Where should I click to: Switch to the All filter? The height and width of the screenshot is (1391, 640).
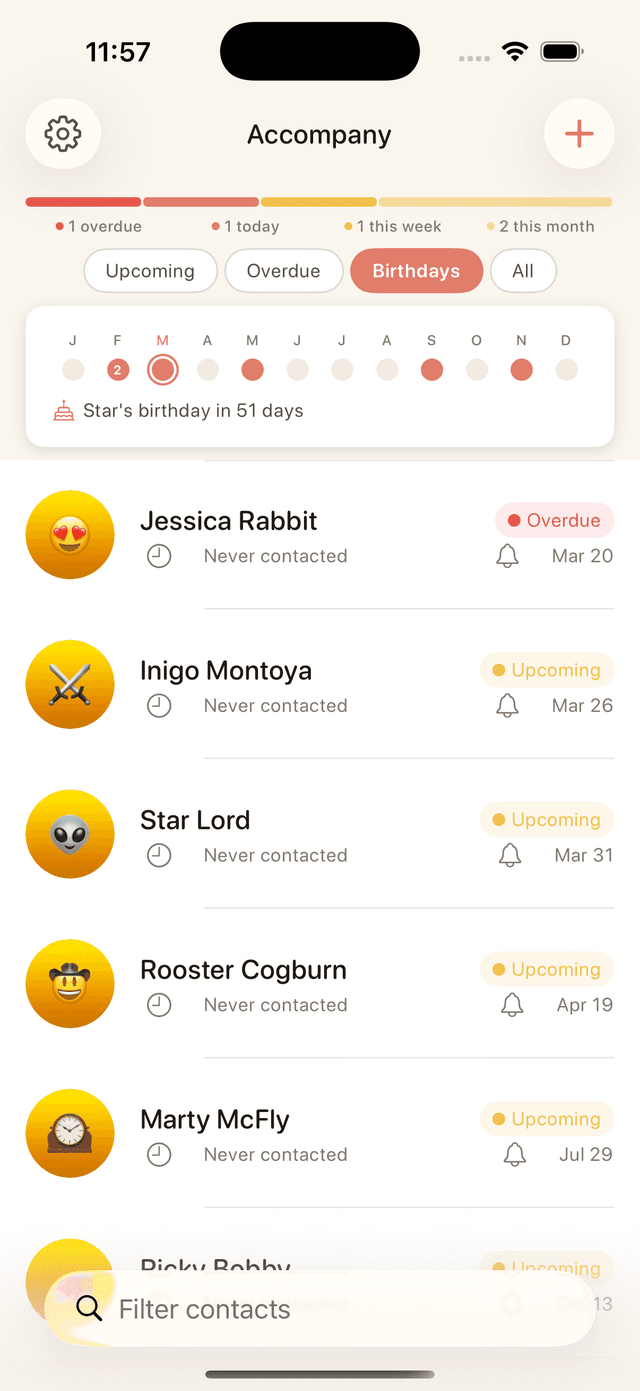pos(523,271)
